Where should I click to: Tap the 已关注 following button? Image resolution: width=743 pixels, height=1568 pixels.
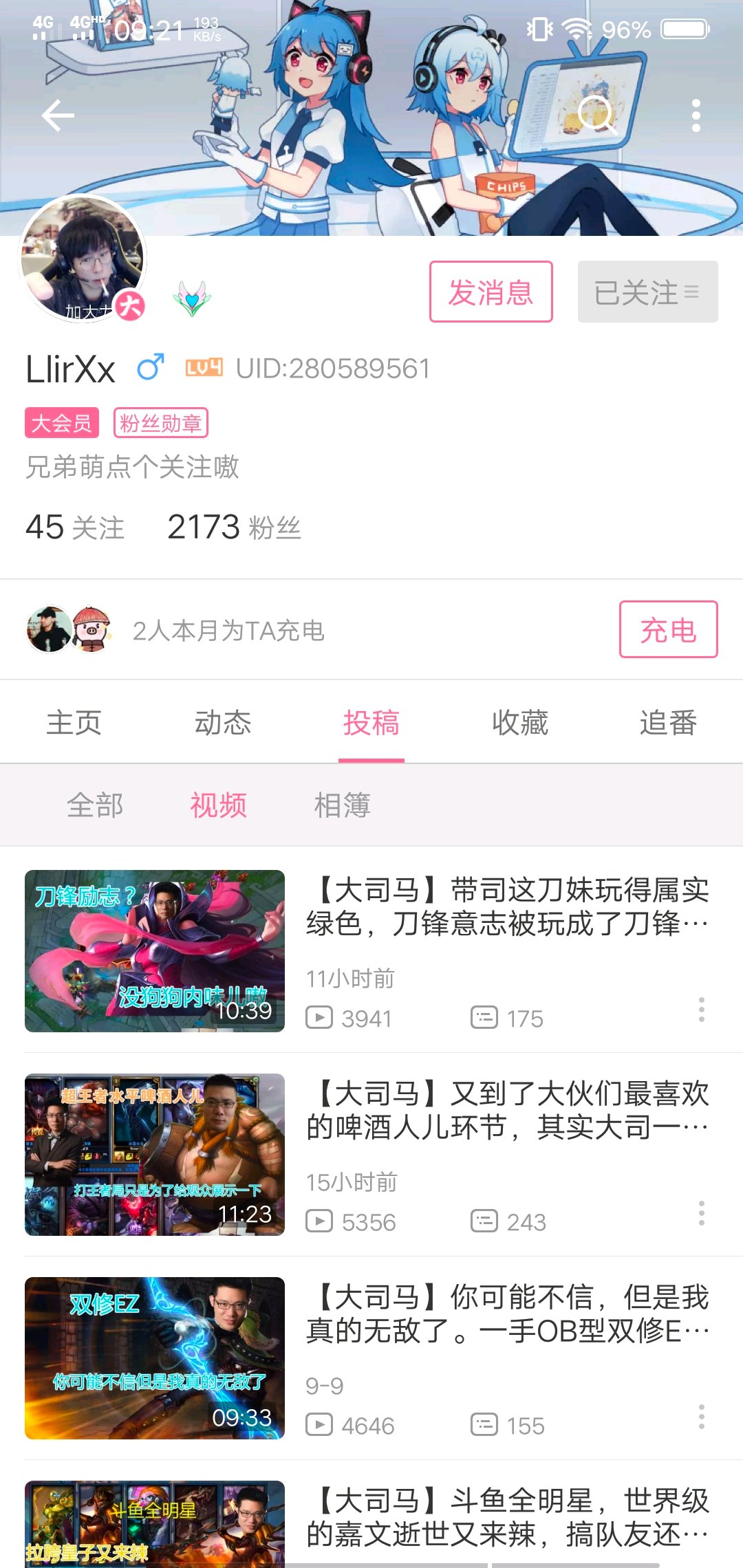[647, 292]
